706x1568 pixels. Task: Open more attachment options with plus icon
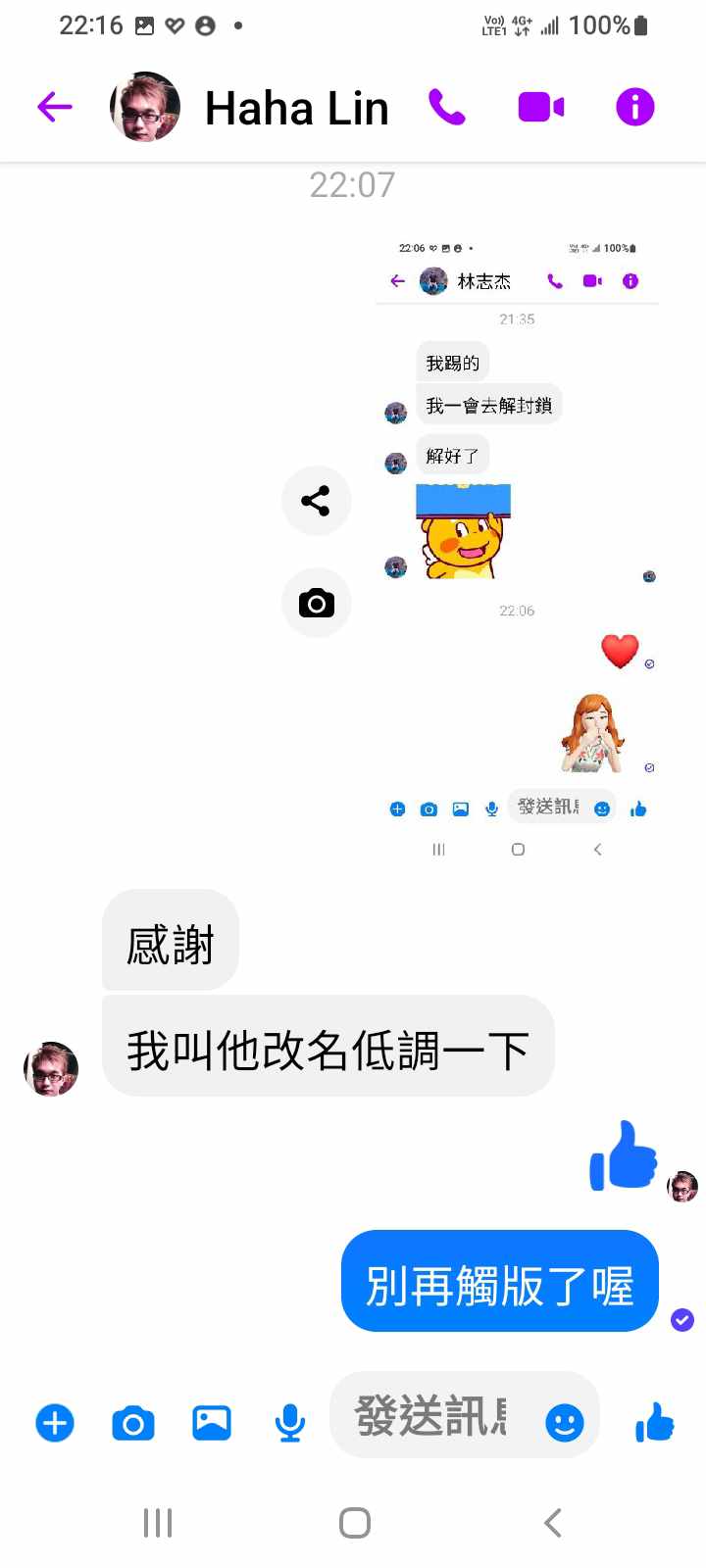55,1422
